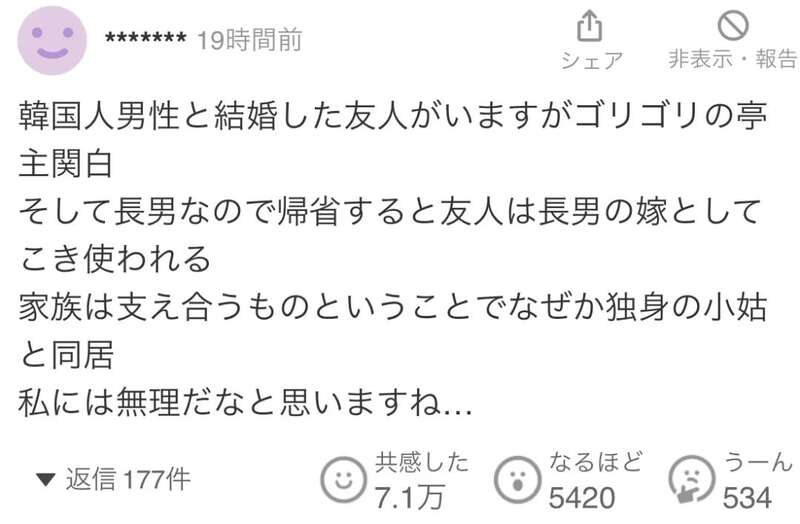Viewport: 800px width, 524px height.
Task: Expand the 返信 177件 replies
Action: point(112,478)
